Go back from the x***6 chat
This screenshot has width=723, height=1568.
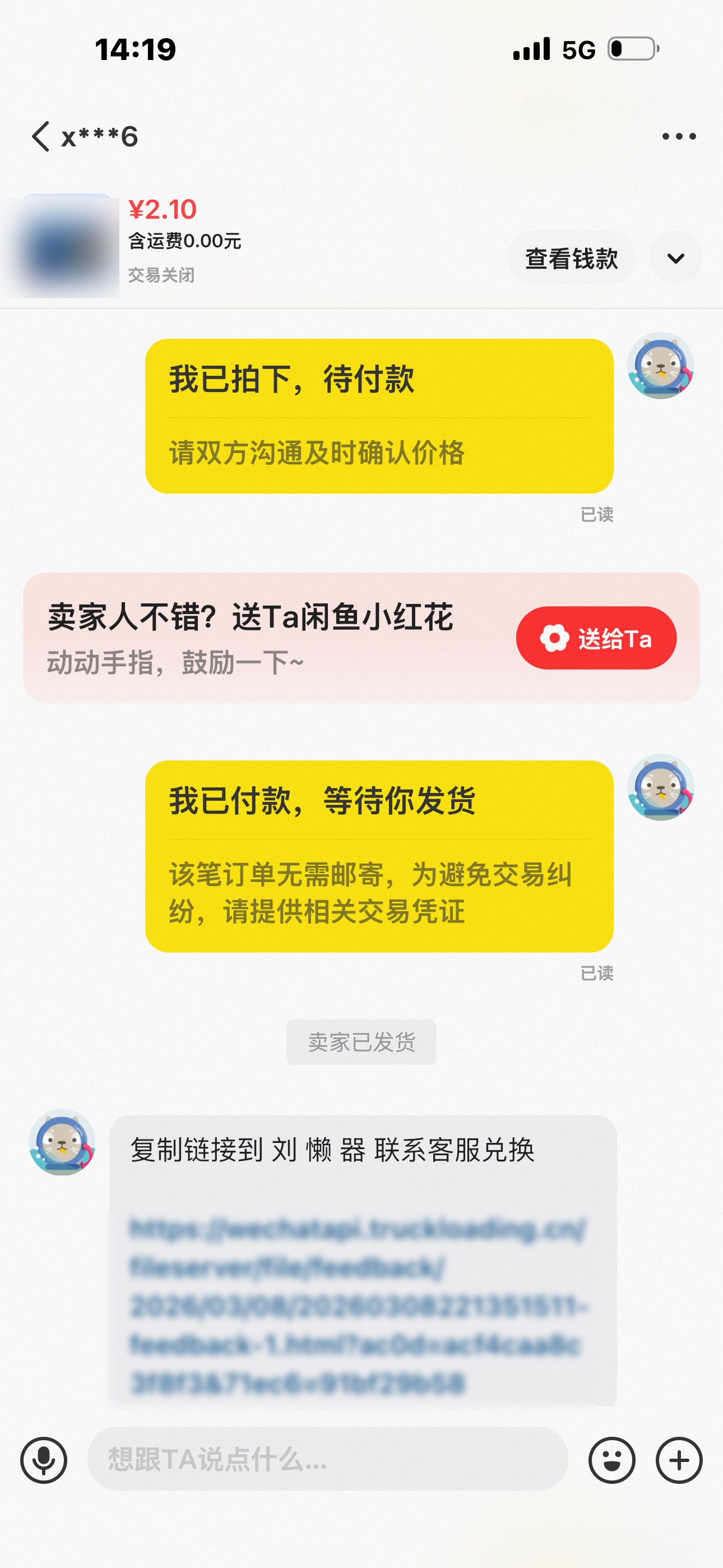point(40,136)
